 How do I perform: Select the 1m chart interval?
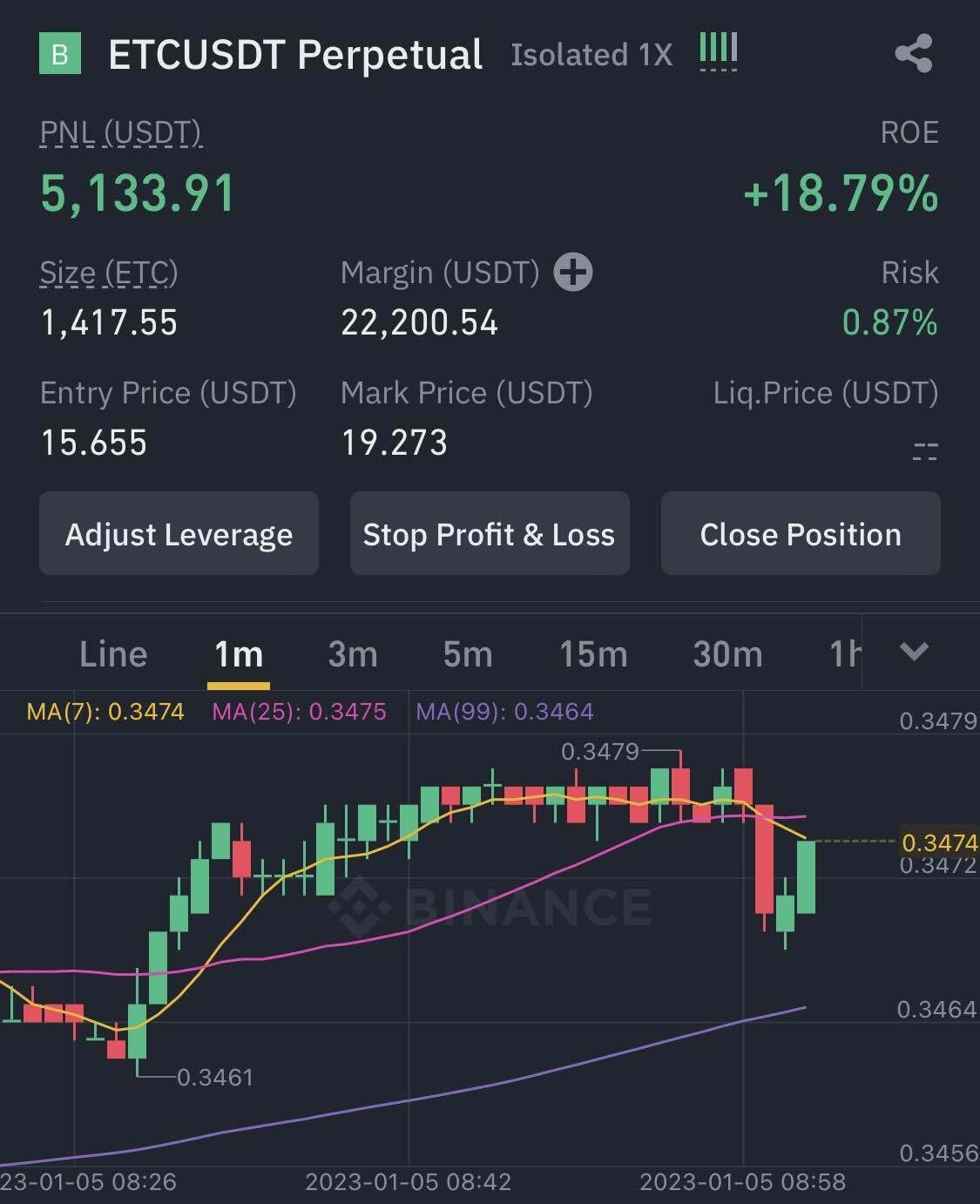(x=239, y=654)
